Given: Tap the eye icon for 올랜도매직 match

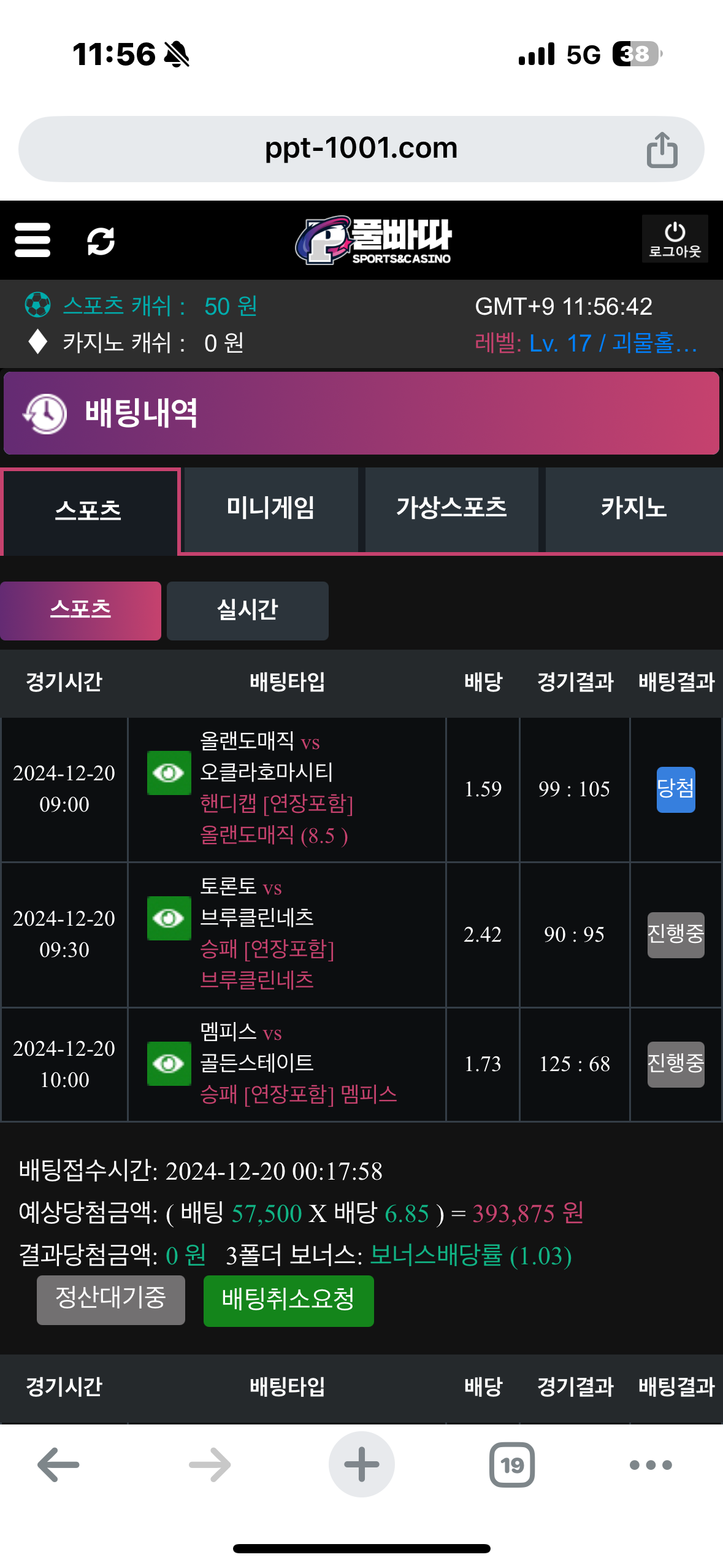Looking at the screenshot, I should click(x=169, y=772).
